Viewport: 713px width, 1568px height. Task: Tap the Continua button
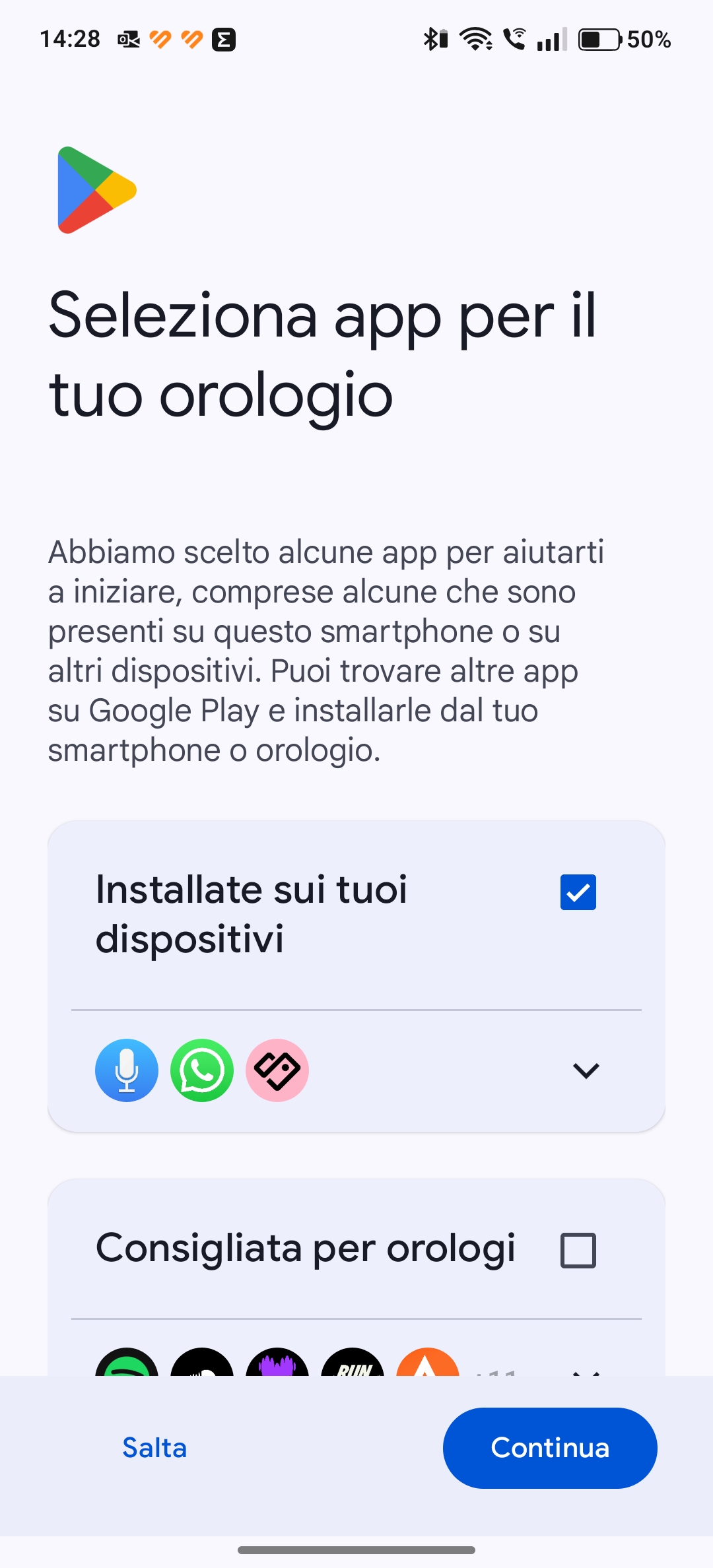(550, 1448)
